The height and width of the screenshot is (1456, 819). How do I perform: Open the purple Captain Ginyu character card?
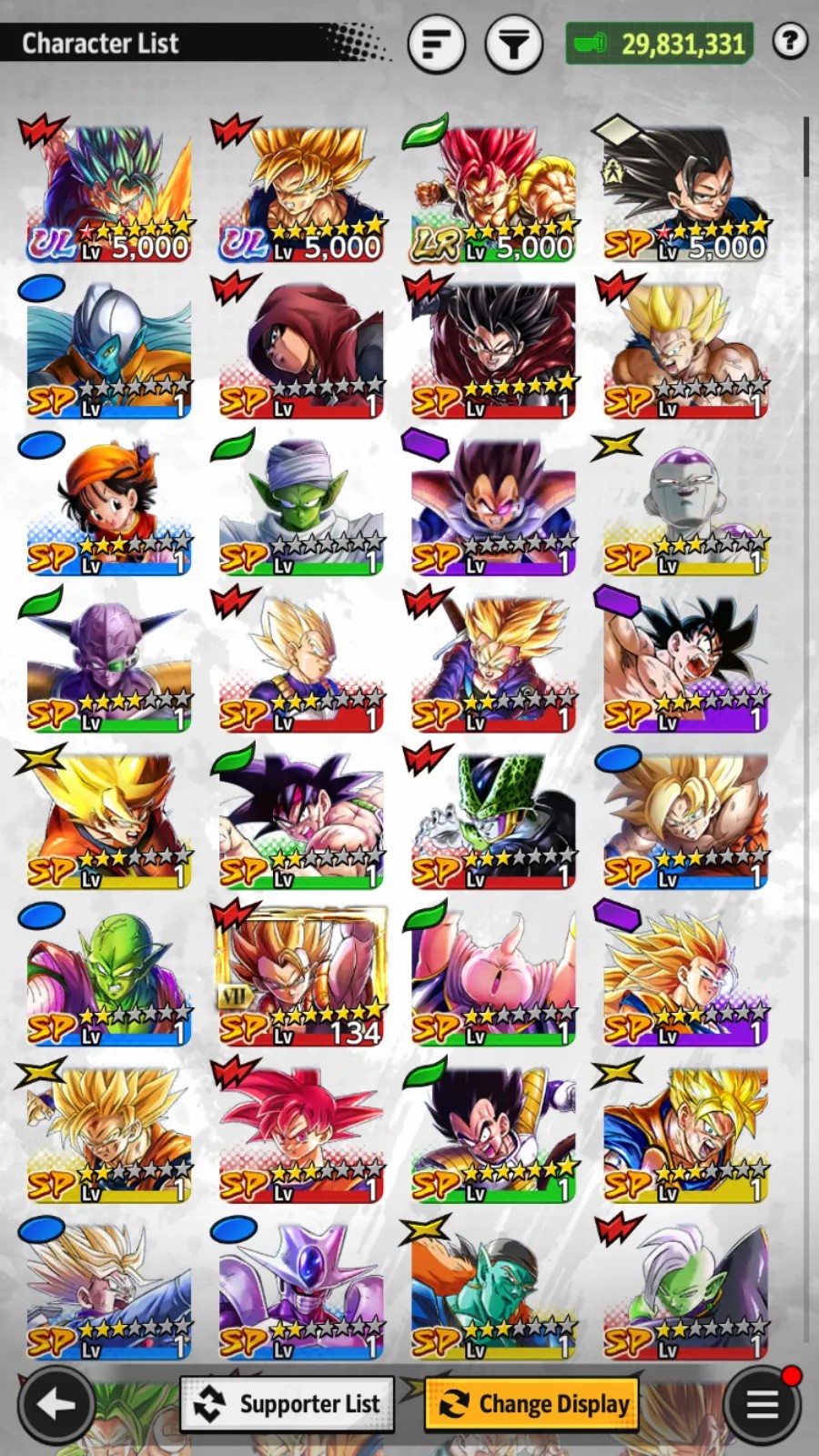click(x=108, y=663)
